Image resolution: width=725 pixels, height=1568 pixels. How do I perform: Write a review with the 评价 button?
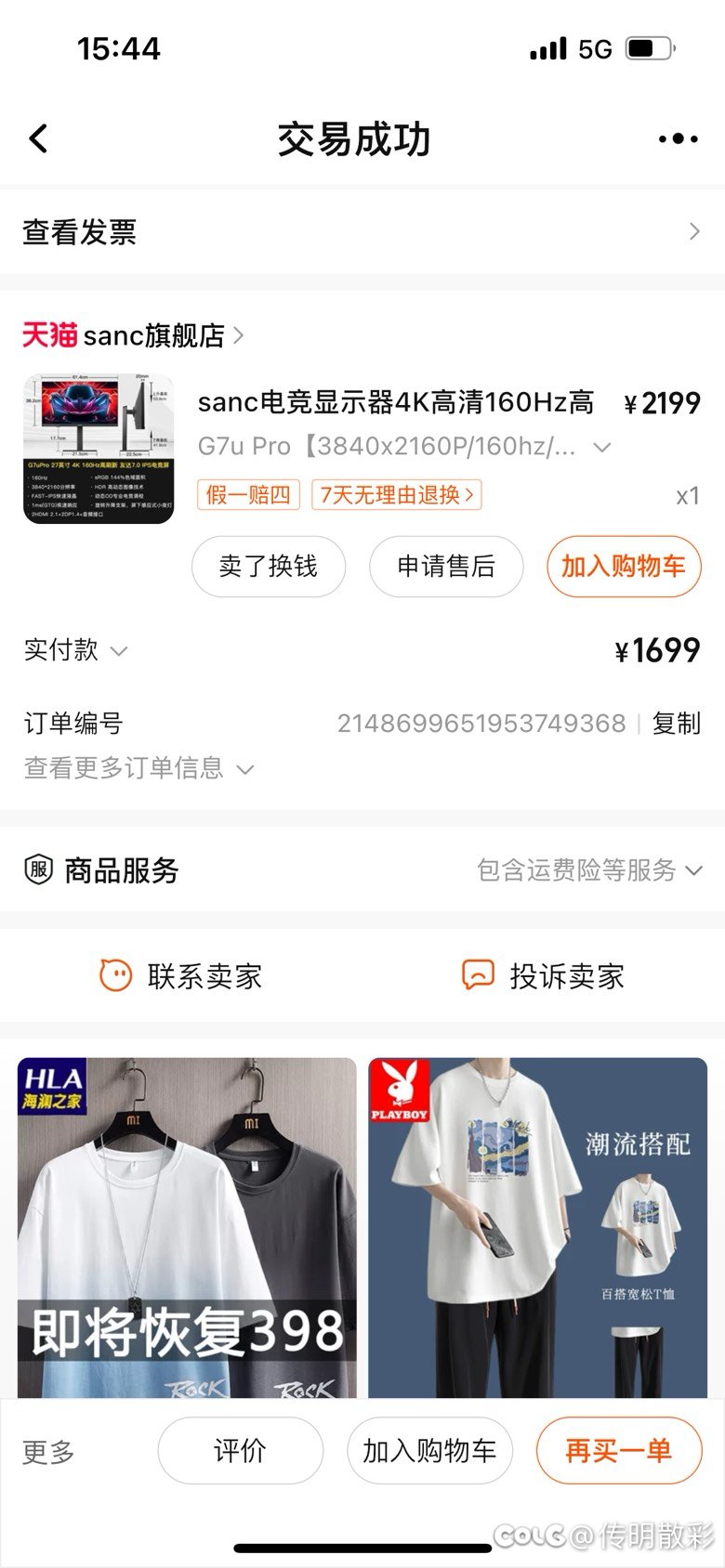[241, 1451]
